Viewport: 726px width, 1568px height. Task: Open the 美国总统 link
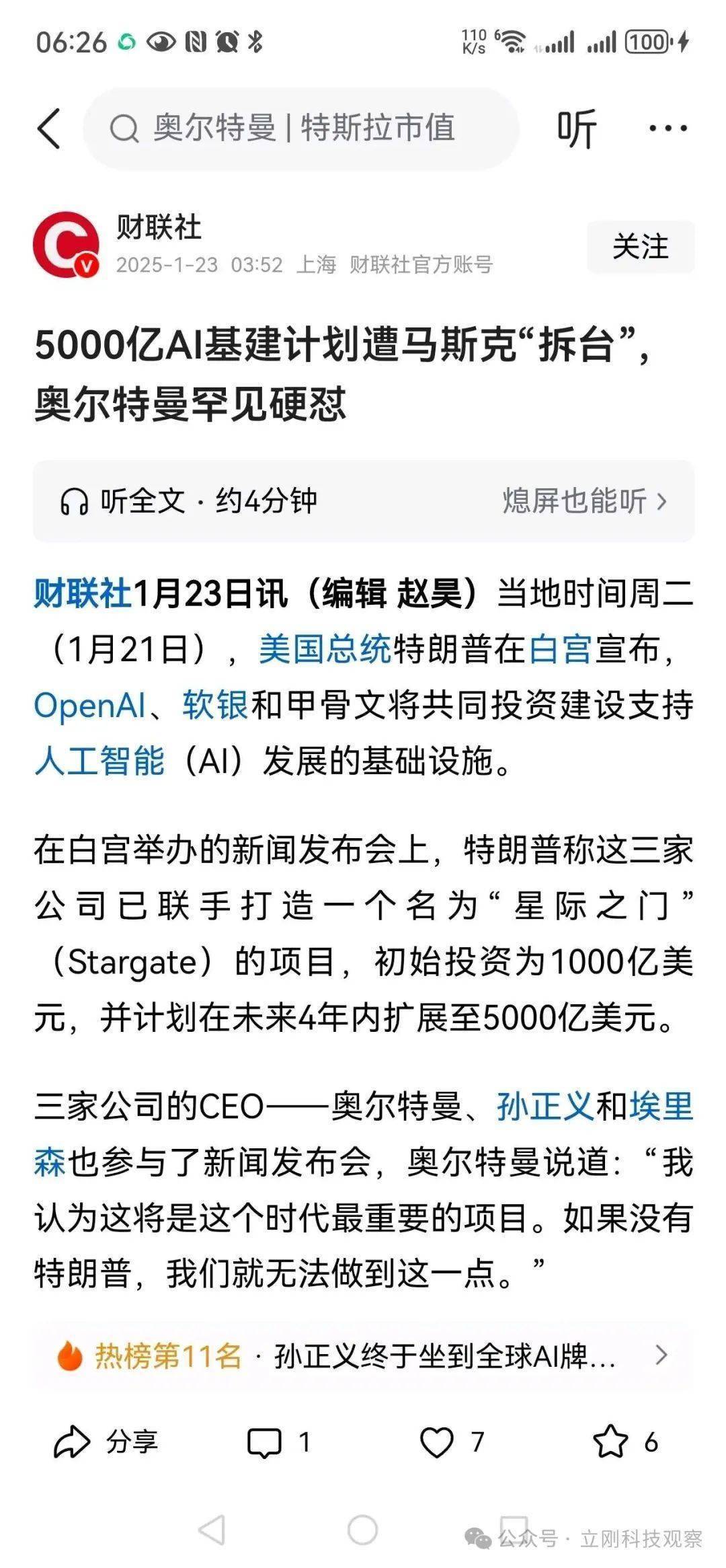pos(325,650)
